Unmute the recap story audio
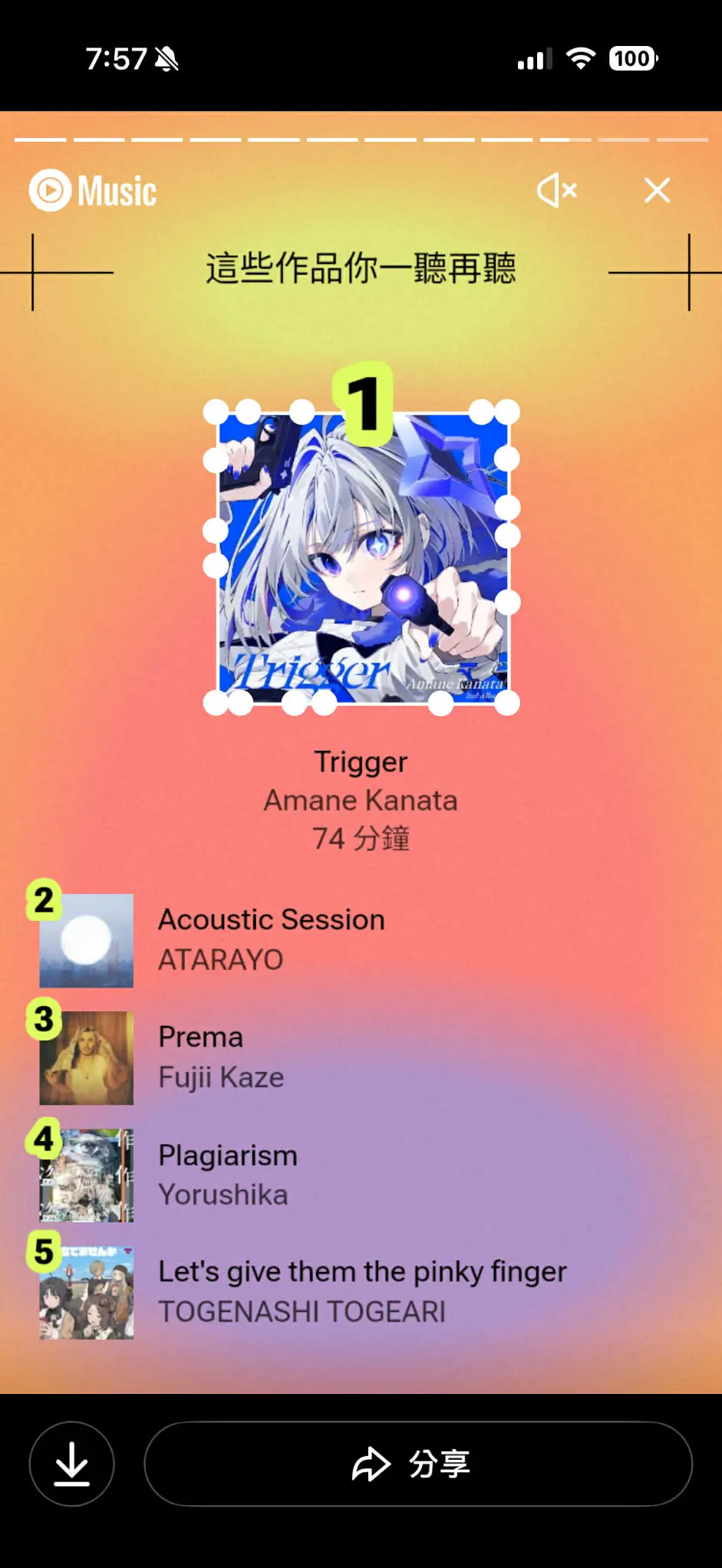Viewport: 722px width, 1568px height. click(557, 190)
